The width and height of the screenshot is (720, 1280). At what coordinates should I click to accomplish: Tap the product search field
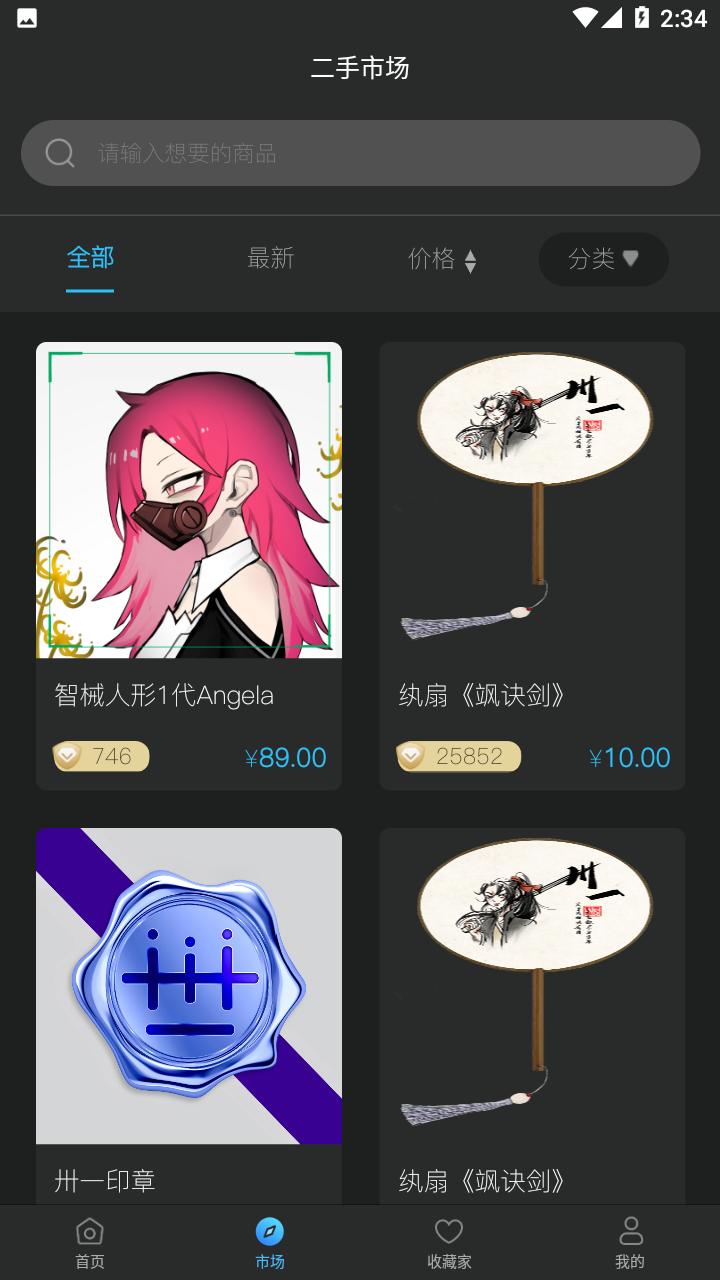click(x=360, y=153)
